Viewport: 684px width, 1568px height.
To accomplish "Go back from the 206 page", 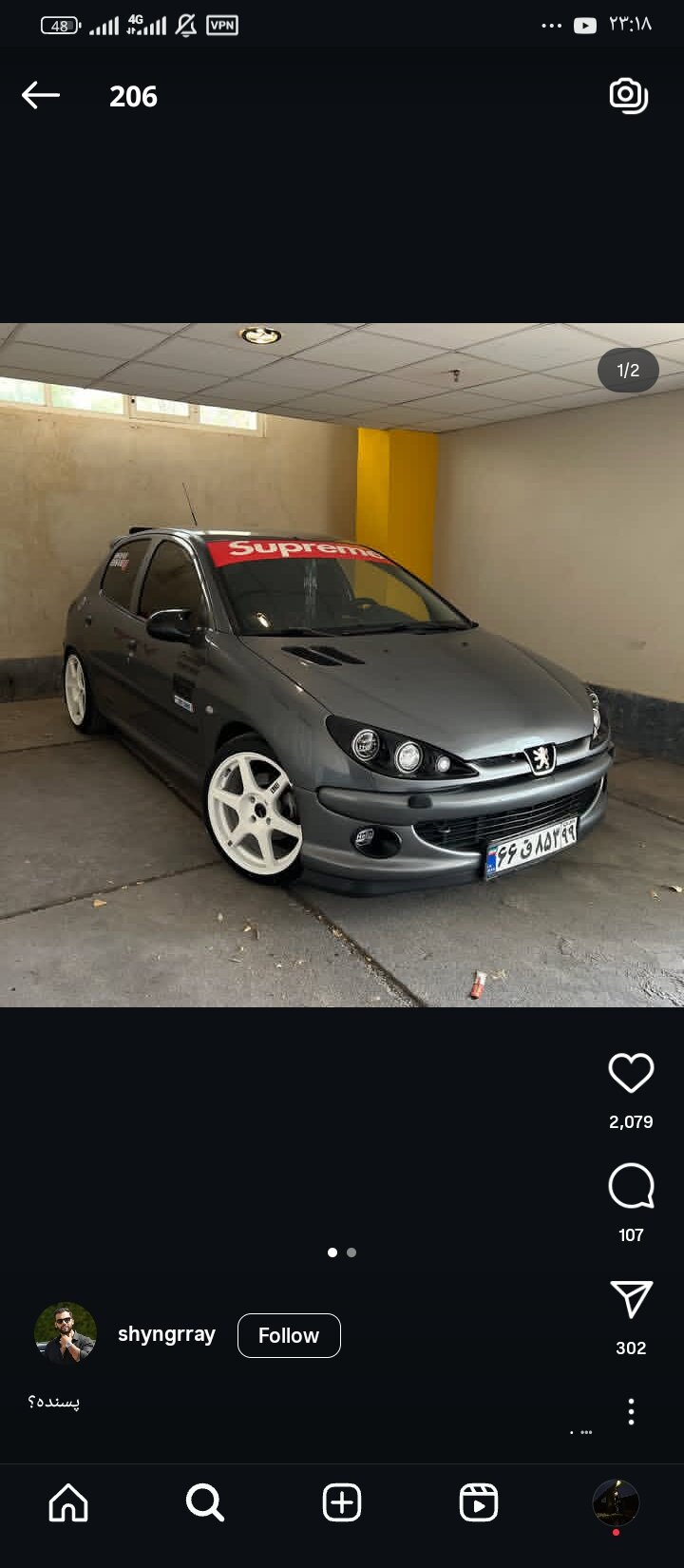I will click(x=41, y=95).
